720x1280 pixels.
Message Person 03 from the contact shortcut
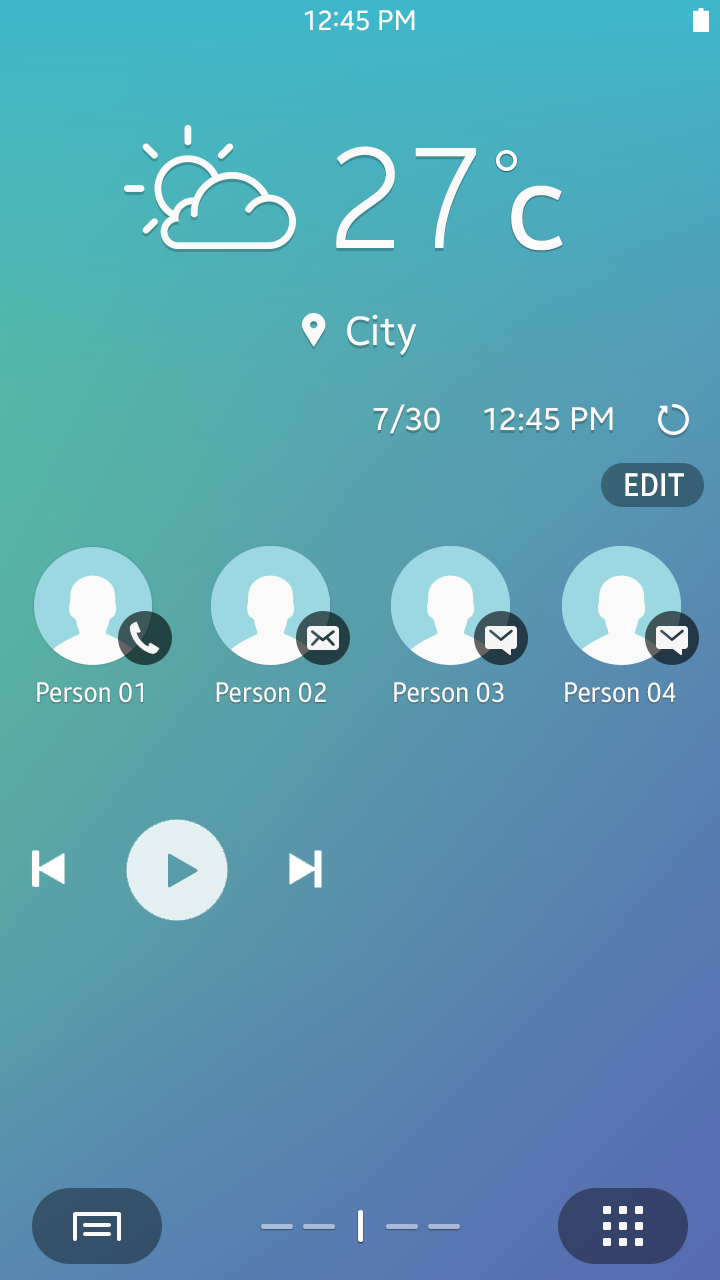click(x=501, y=638)
